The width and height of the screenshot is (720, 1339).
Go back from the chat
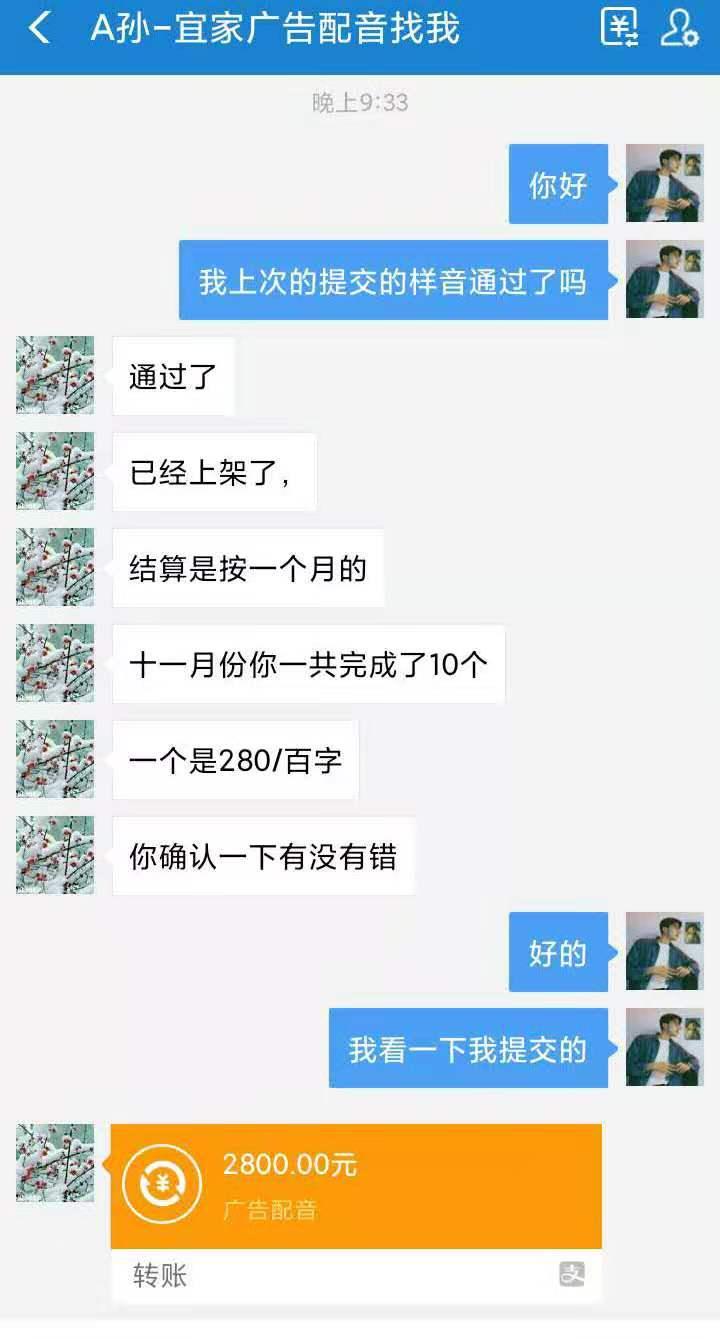38,28
